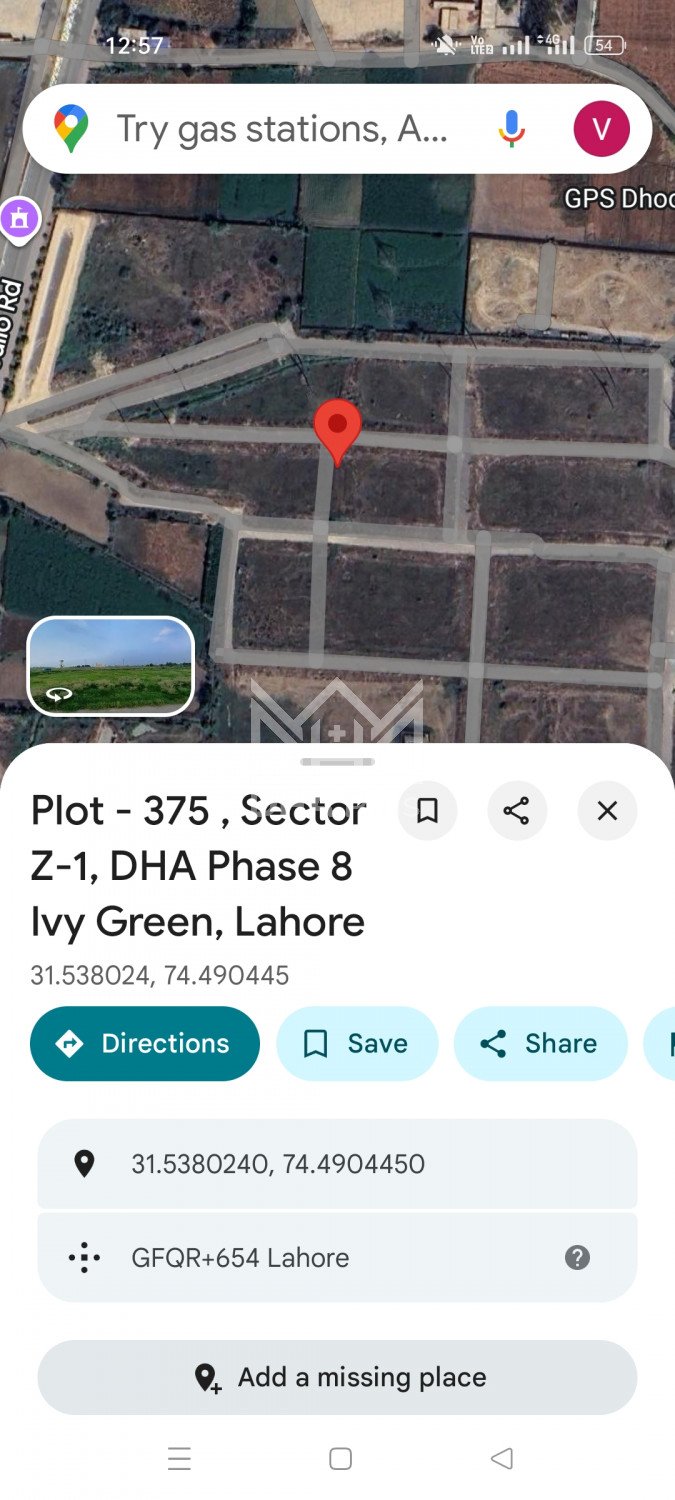Tap the Share chip
This screenshot has width=675, height=1500.
(x=540, y=1044)
